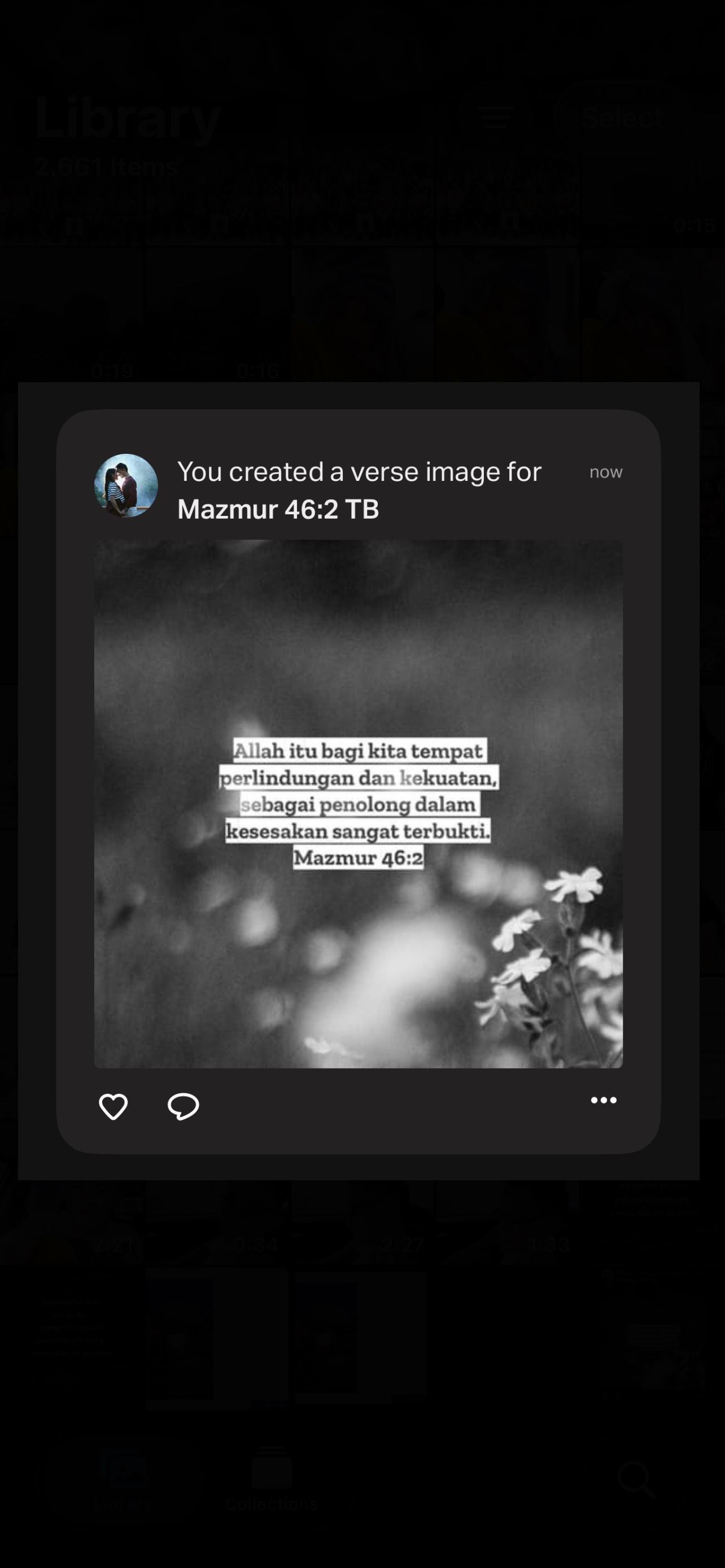Tap the dimmed Select button
The image size is (725, 1568).
[x=622, y=117]
